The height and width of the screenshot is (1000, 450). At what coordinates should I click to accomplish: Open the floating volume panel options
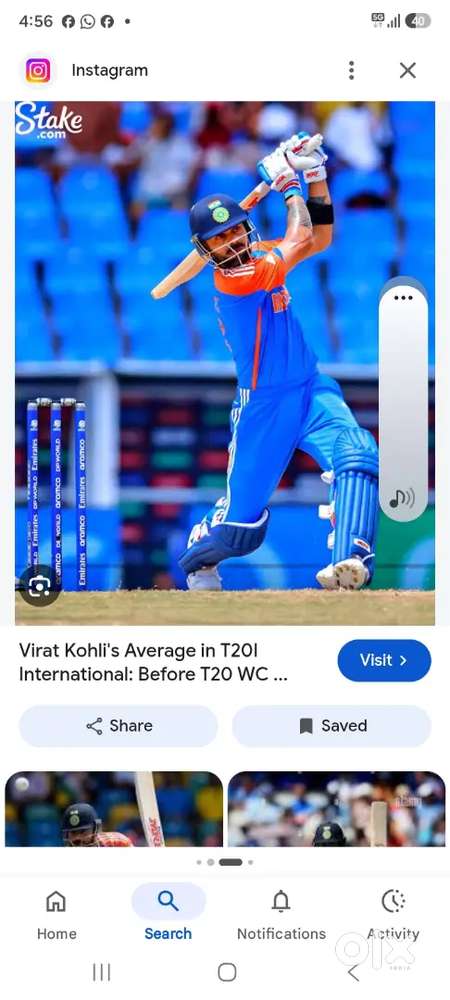(x=403, y=298)
